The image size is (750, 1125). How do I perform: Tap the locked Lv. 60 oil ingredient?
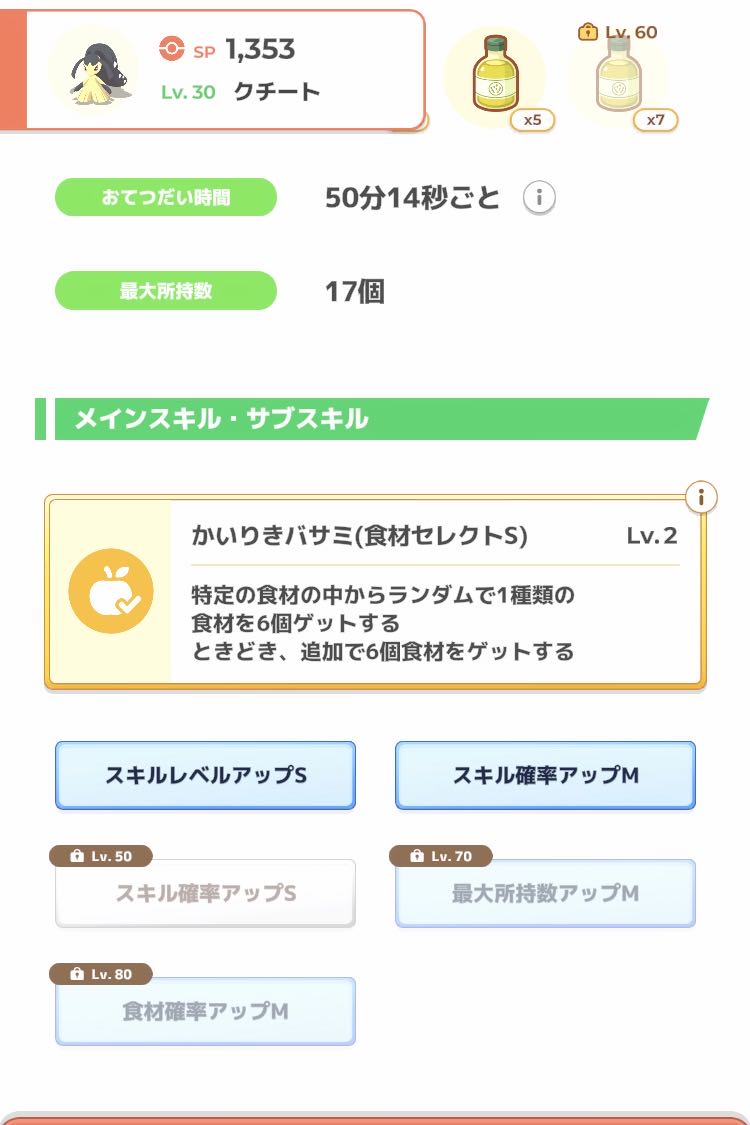[618, 77]
